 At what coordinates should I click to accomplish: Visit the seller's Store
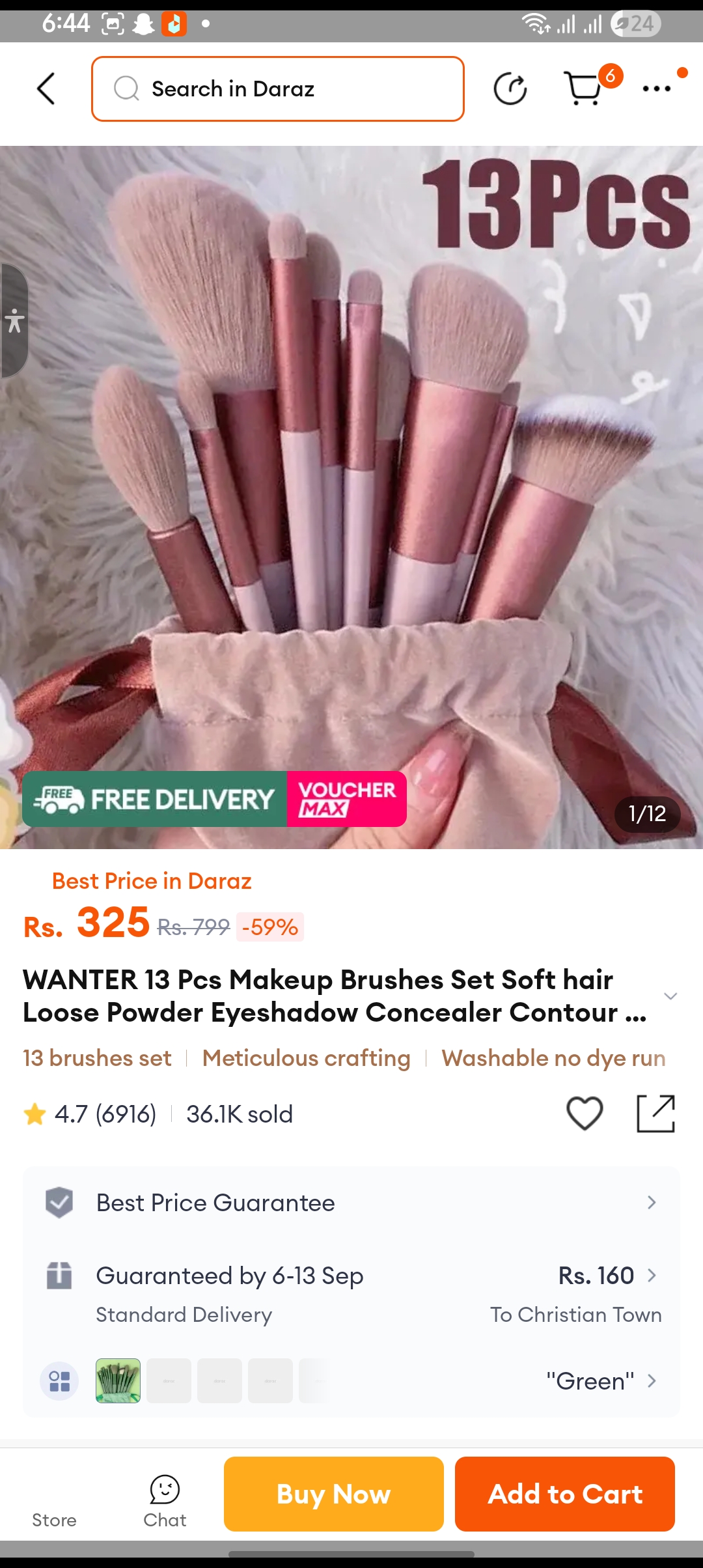tap(54, 1504)
